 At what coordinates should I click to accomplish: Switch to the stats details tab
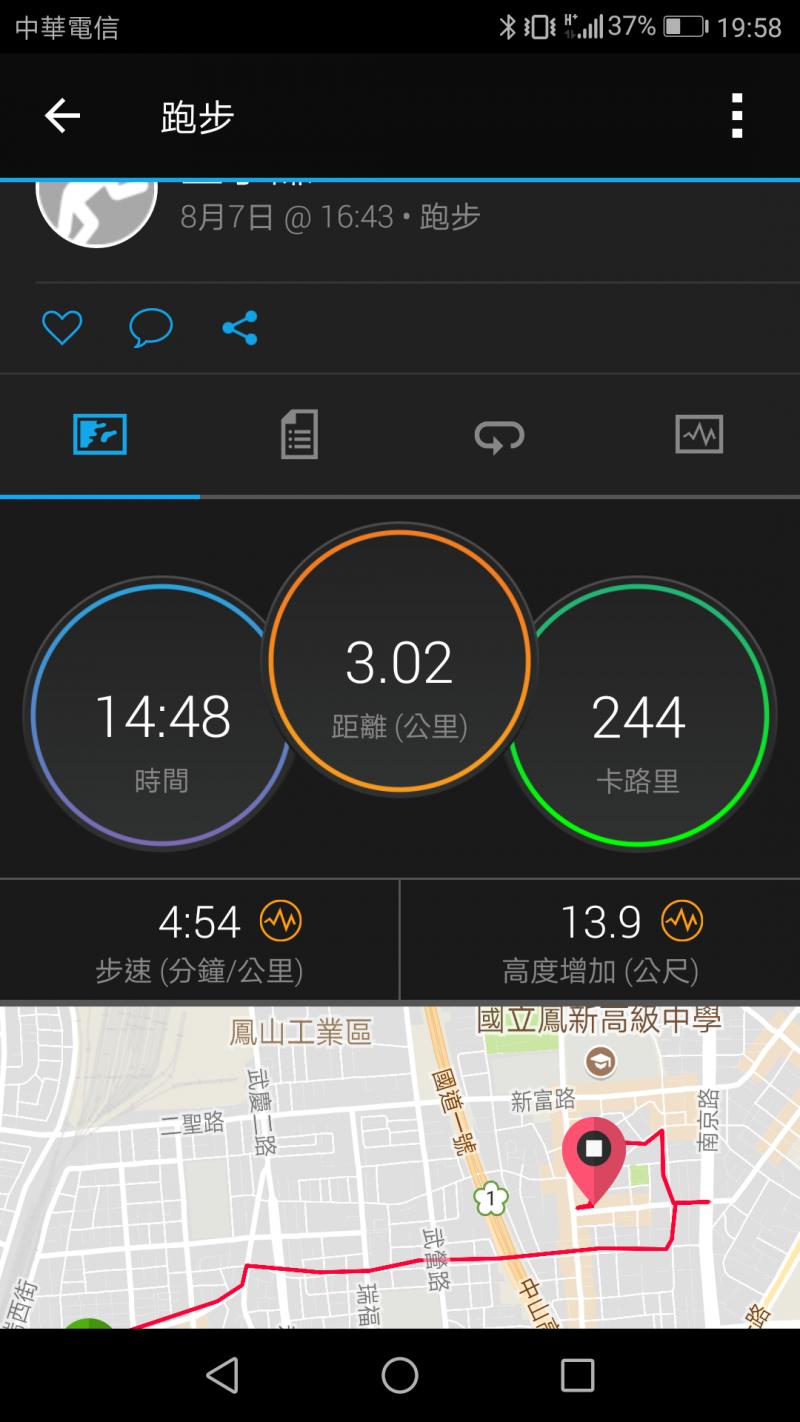[x=299, y=436]
